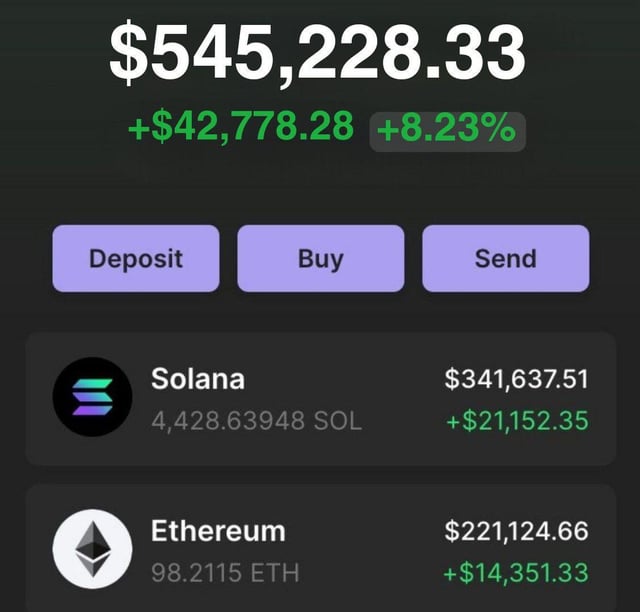
Task: View the Ethereum holding details
Action: pyautogui.click(x=320, y=549)
